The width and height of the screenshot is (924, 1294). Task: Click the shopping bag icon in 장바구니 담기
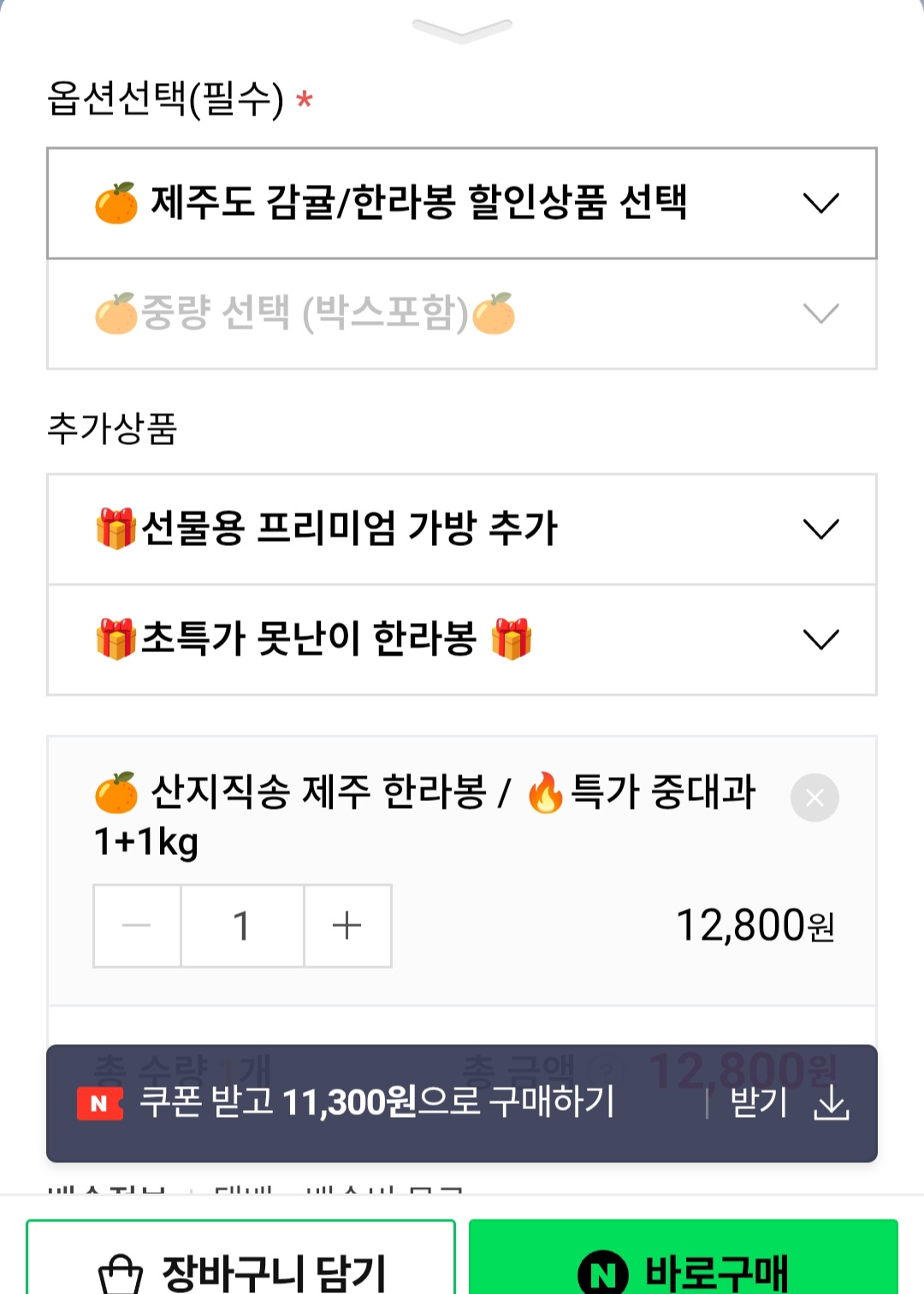(122, 1271)
